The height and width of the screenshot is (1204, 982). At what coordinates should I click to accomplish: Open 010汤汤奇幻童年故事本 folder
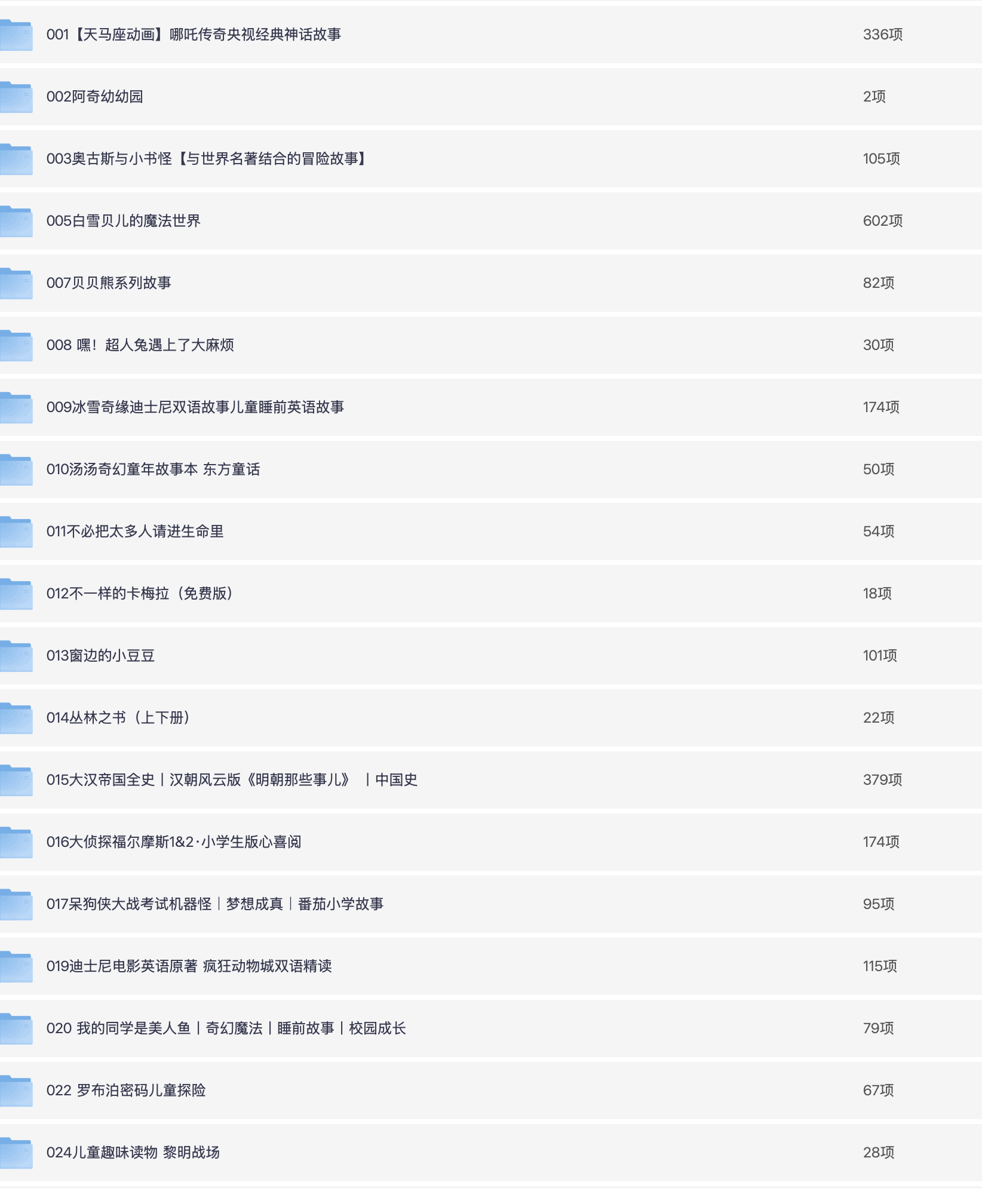tap(491, 469)
